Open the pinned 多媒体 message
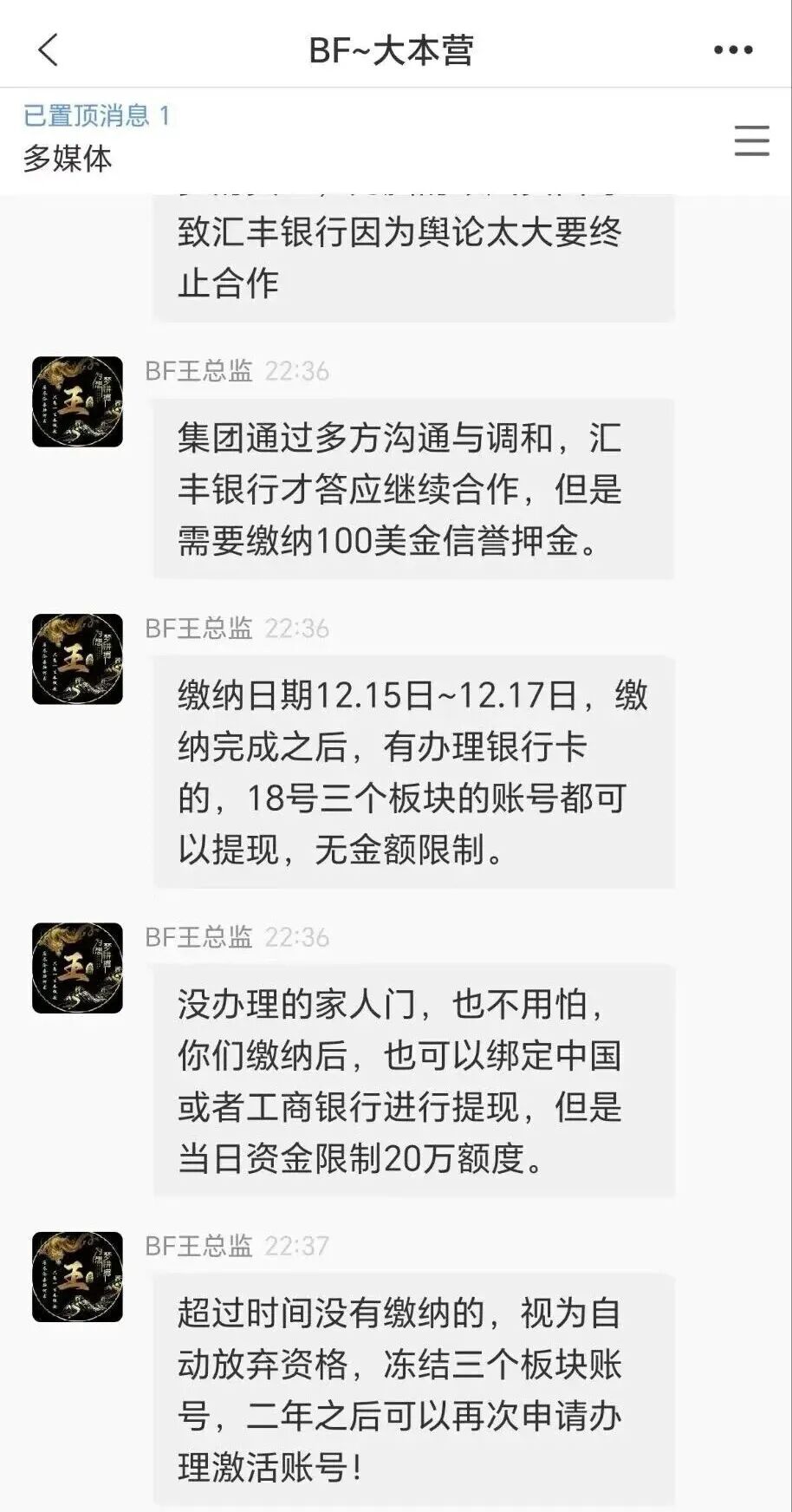This screenshot has height=1512, width=792. point(67,159)
